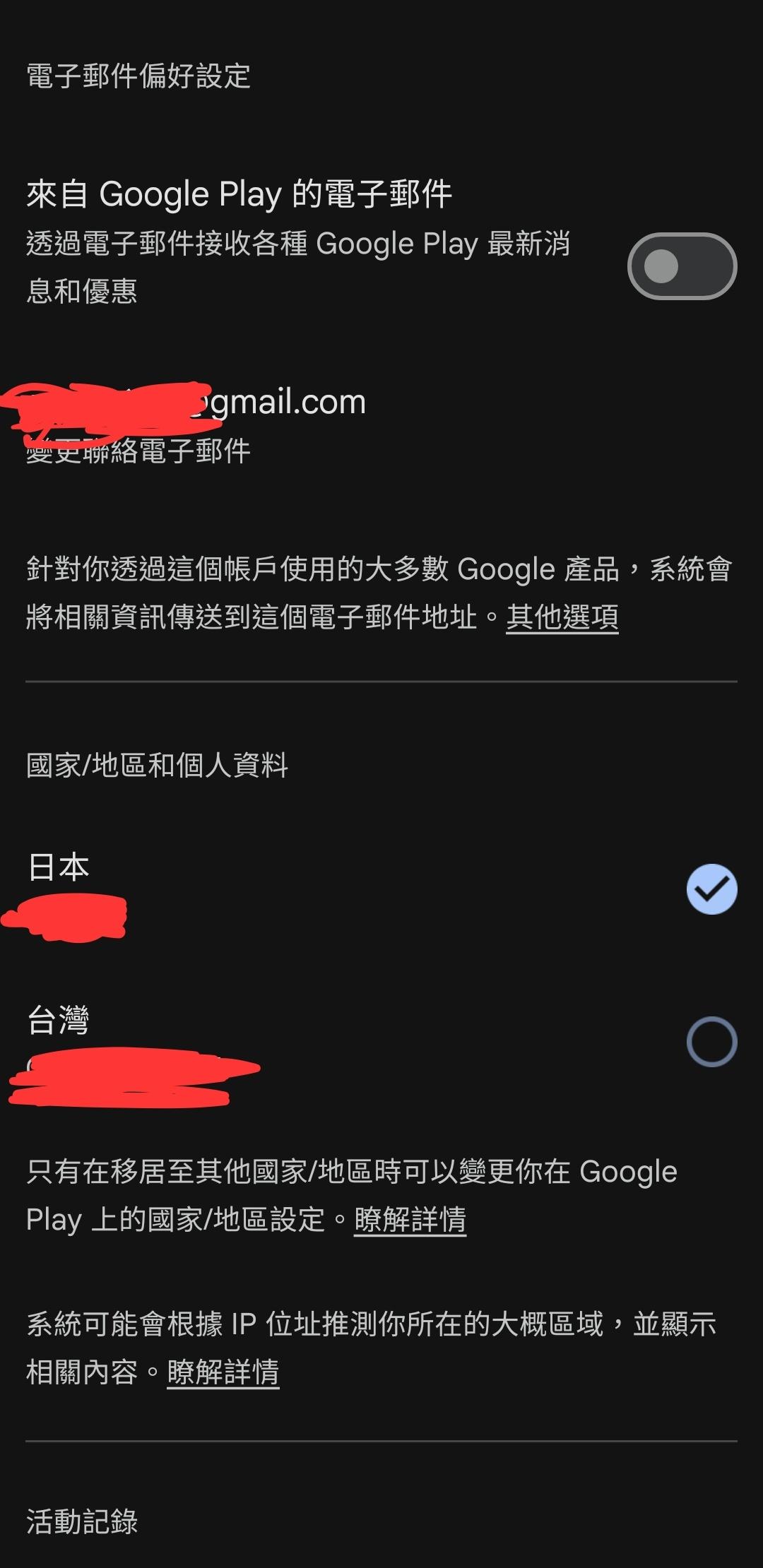This screenshot has height=1568, width=763.
Task: Enable Google Play 的電子郵件 switch
Action: click(682, 266)
